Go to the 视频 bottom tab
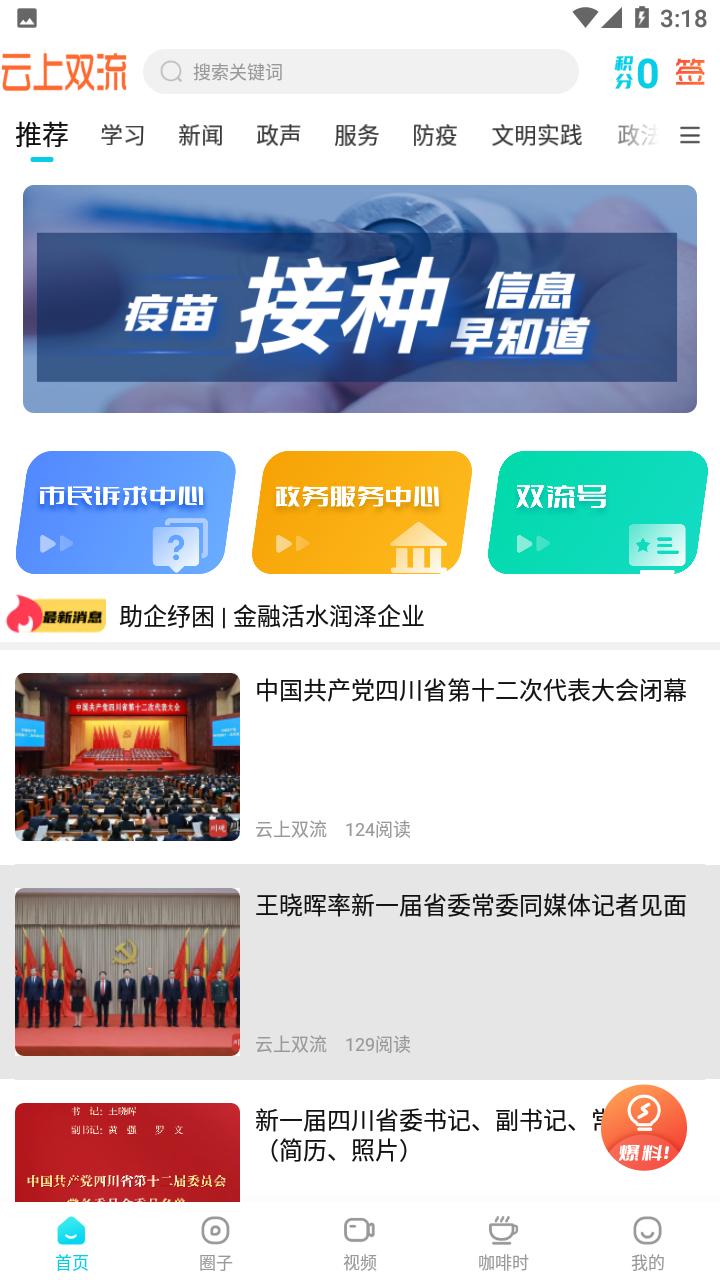 point(360,1244)
